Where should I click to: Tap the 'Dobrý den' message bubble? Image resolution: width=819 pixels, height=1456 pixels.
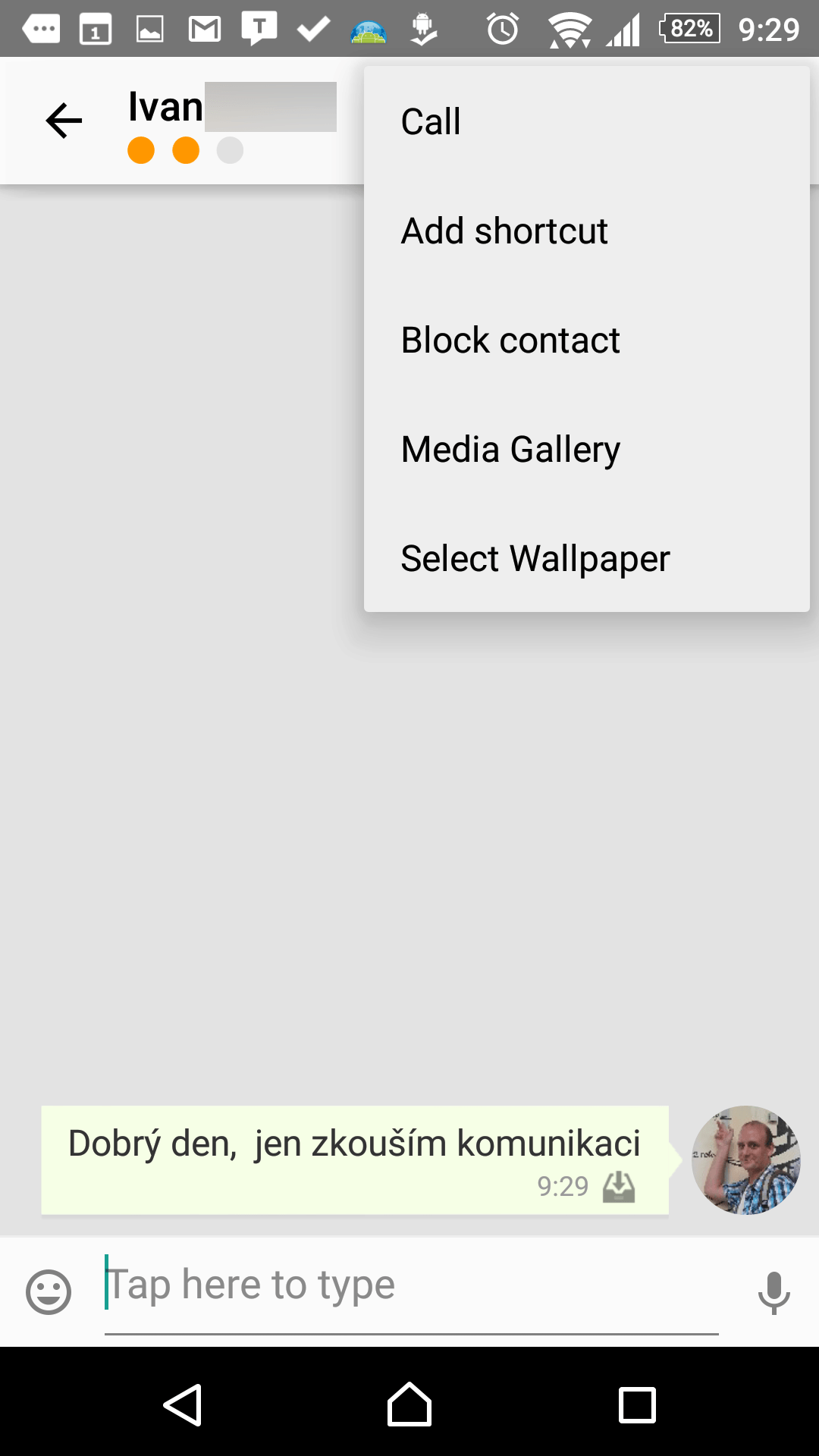tap(355, 1160)
